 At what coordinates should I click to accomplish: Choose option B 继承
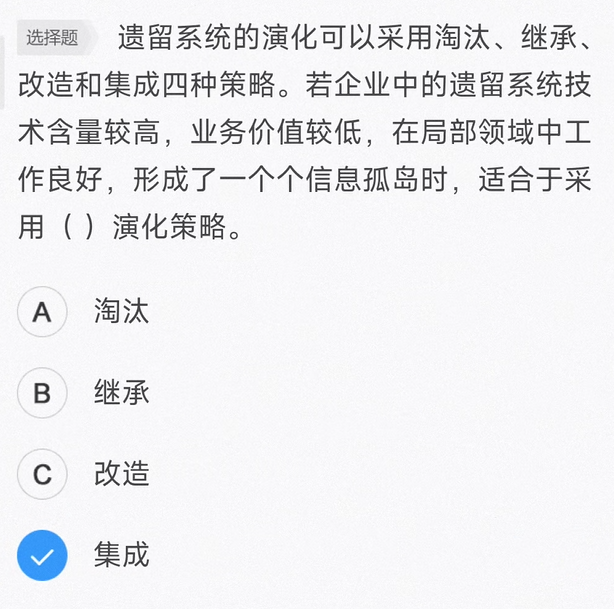(x=42, y=393)
